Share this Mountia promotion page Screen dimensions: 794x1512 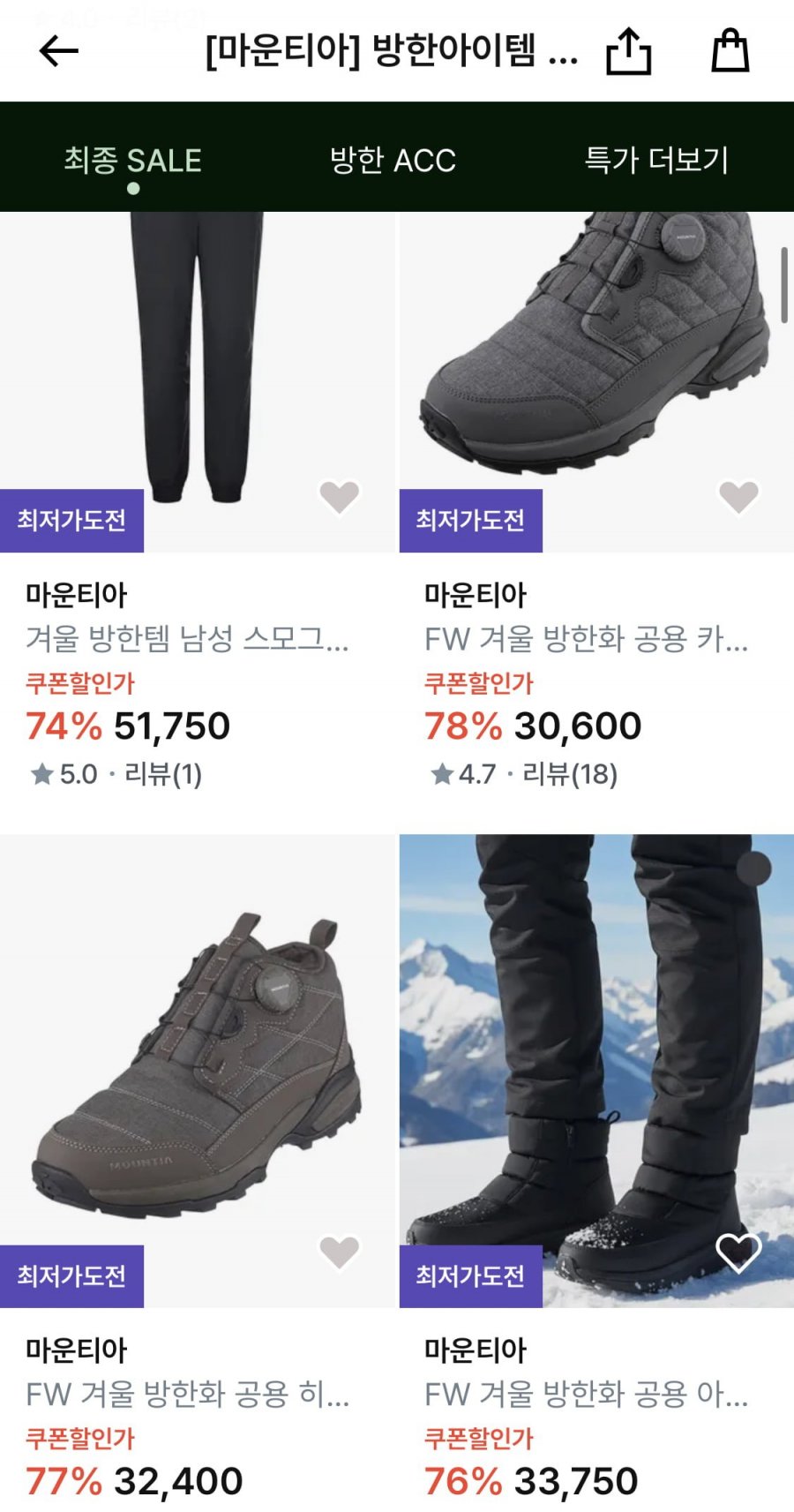click(628, 51)
